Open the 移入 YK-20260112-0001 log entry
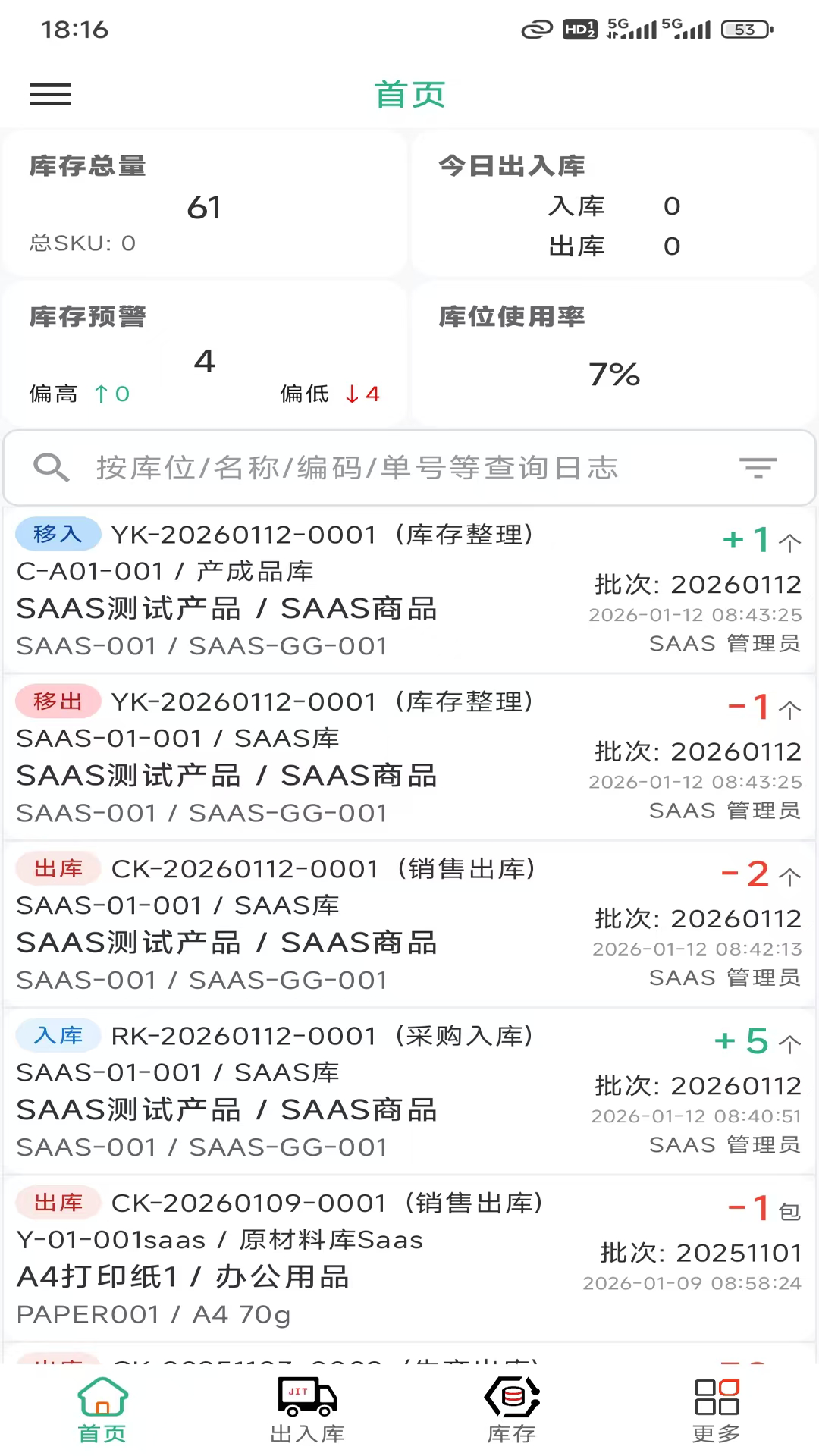The height and width of the screenshot is (1456, 819). (x=409, y=590)
